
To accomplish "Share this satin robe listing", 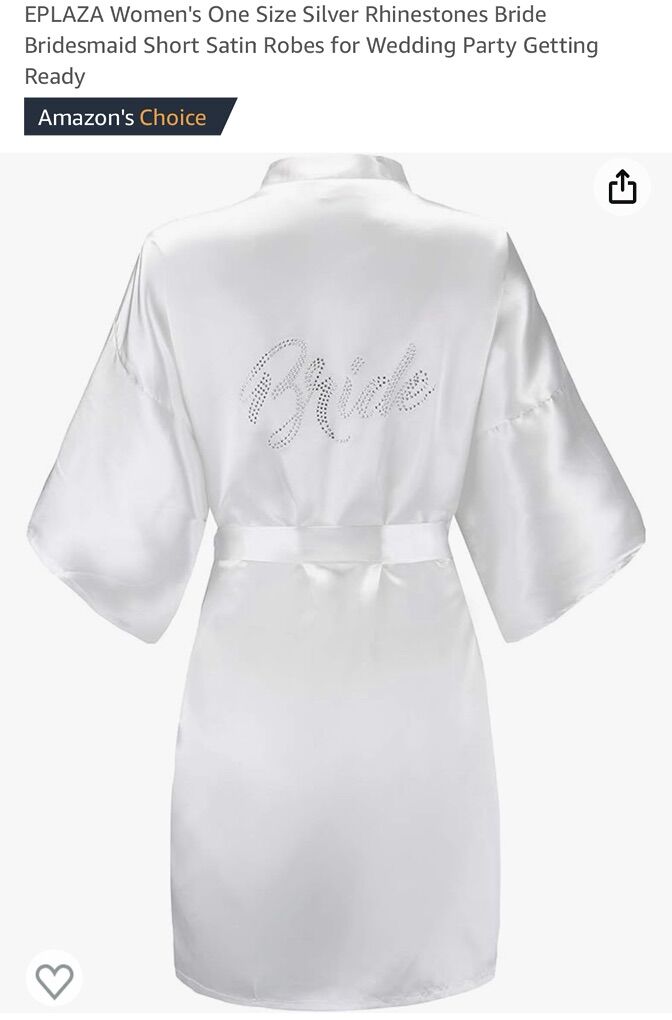I will (x=622, y=187).
